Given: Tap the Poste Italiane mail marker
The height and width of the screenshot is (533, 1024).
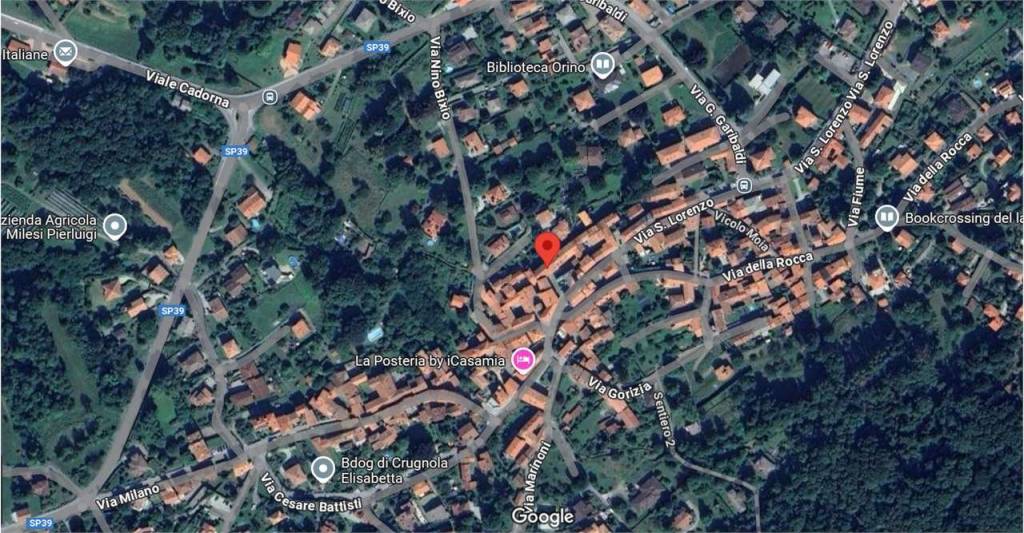Looking at the screenshot, I should (x=65, y=49).
